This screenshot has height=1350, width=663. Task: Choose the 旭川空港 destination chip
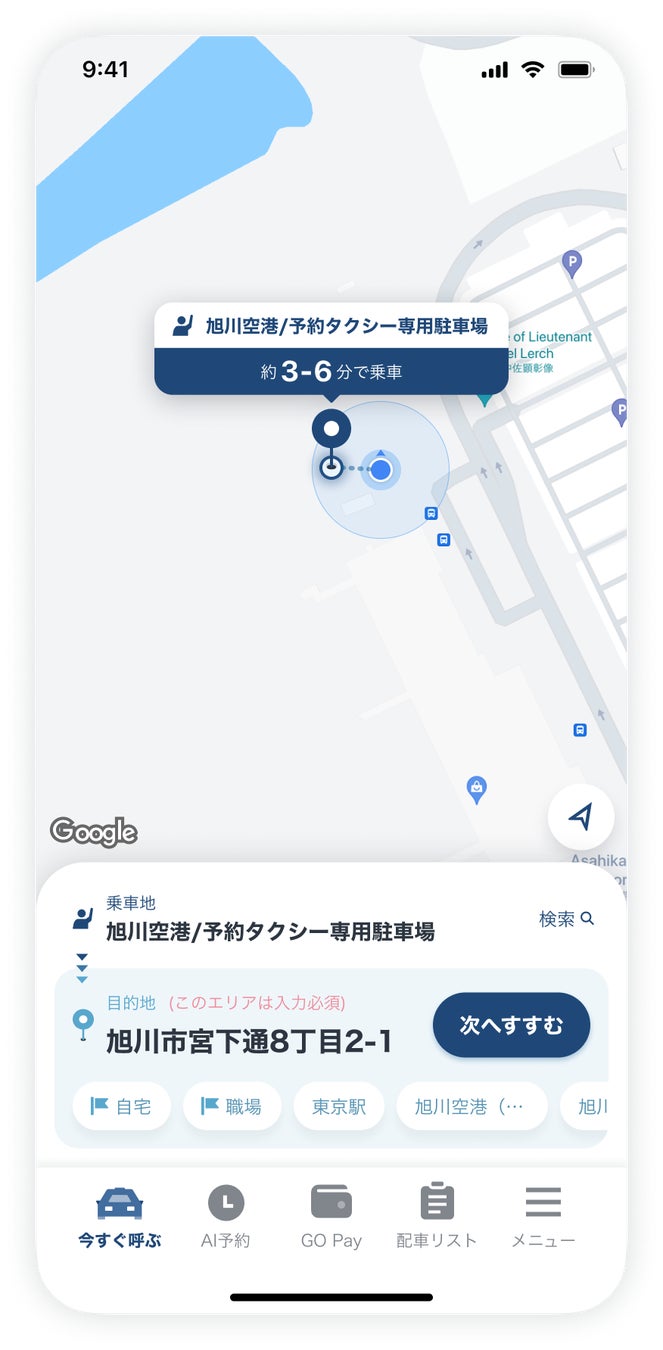tap(472, 1106)
